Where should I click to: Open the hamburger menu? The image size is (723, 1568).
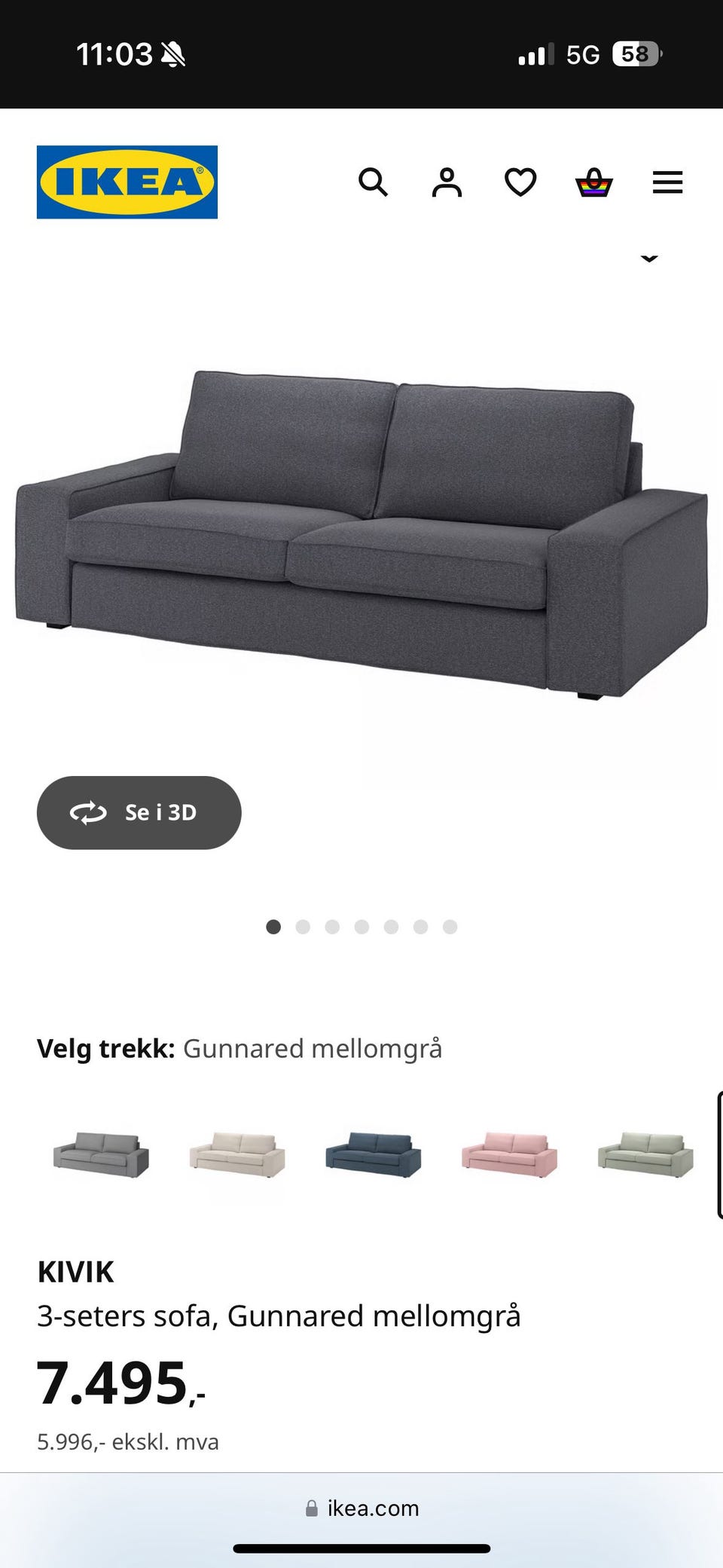coord(667,182)
